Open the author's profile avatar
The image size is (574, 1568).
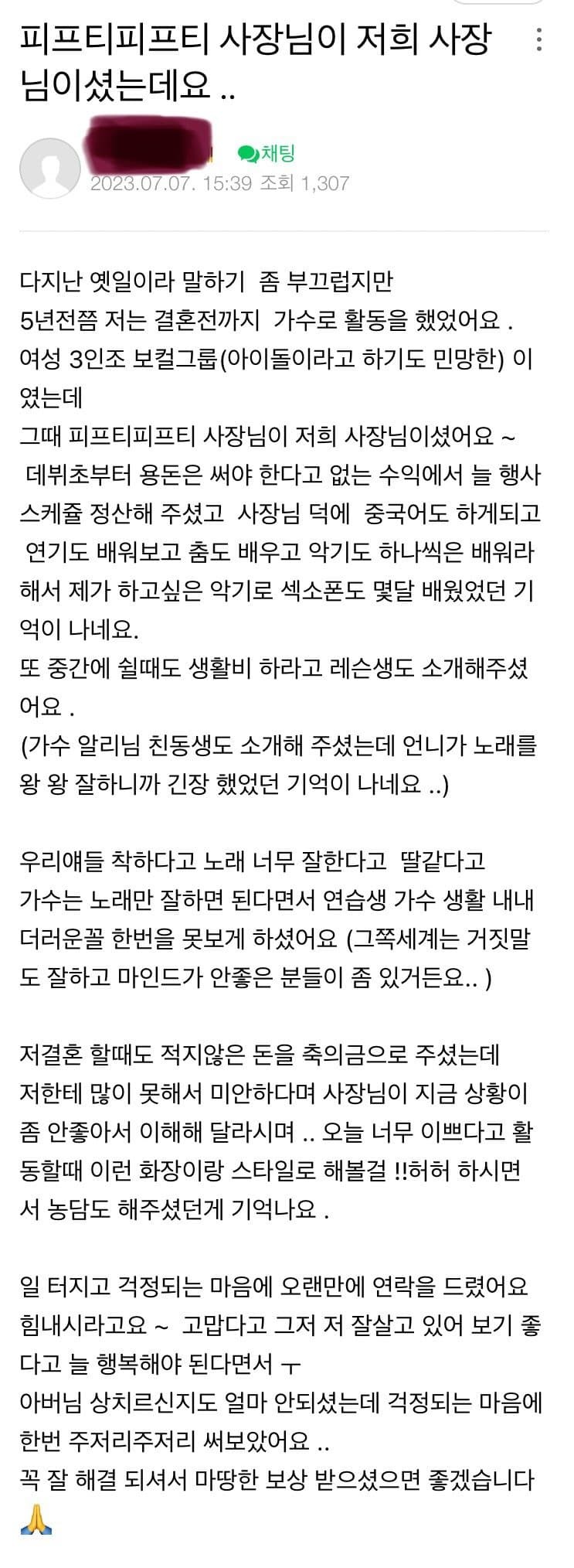click(x=49, y=168)
